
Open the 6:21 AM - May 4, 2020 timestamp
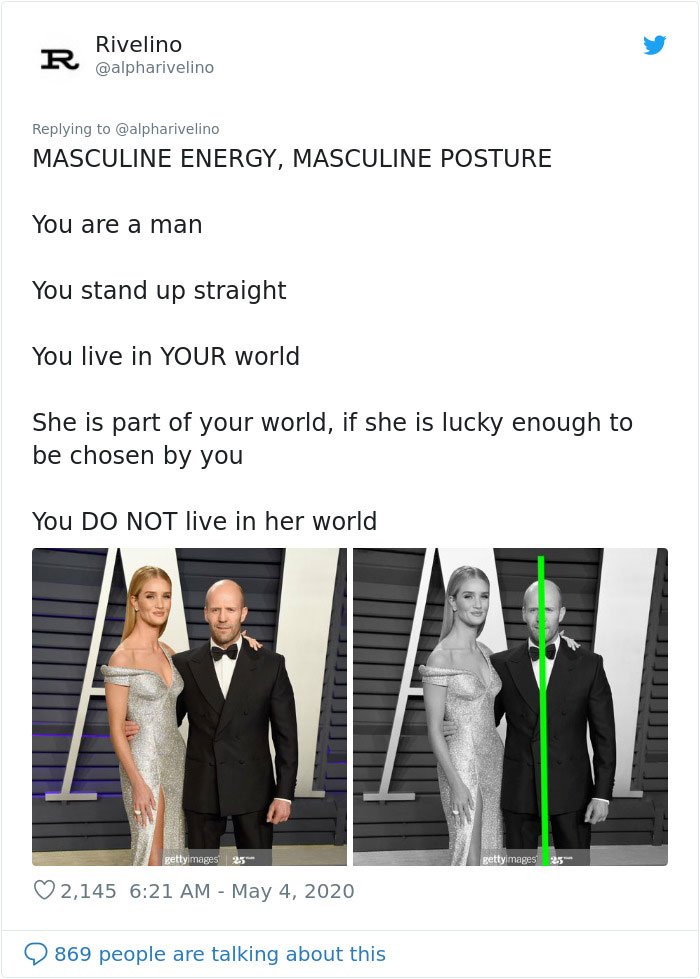[x=242, y=890]
